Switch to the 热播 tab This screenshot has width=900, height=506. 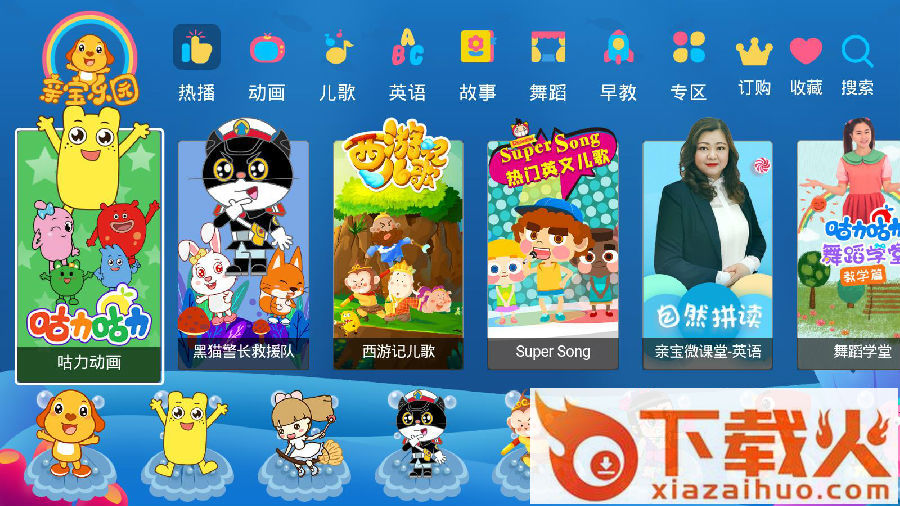197,64
